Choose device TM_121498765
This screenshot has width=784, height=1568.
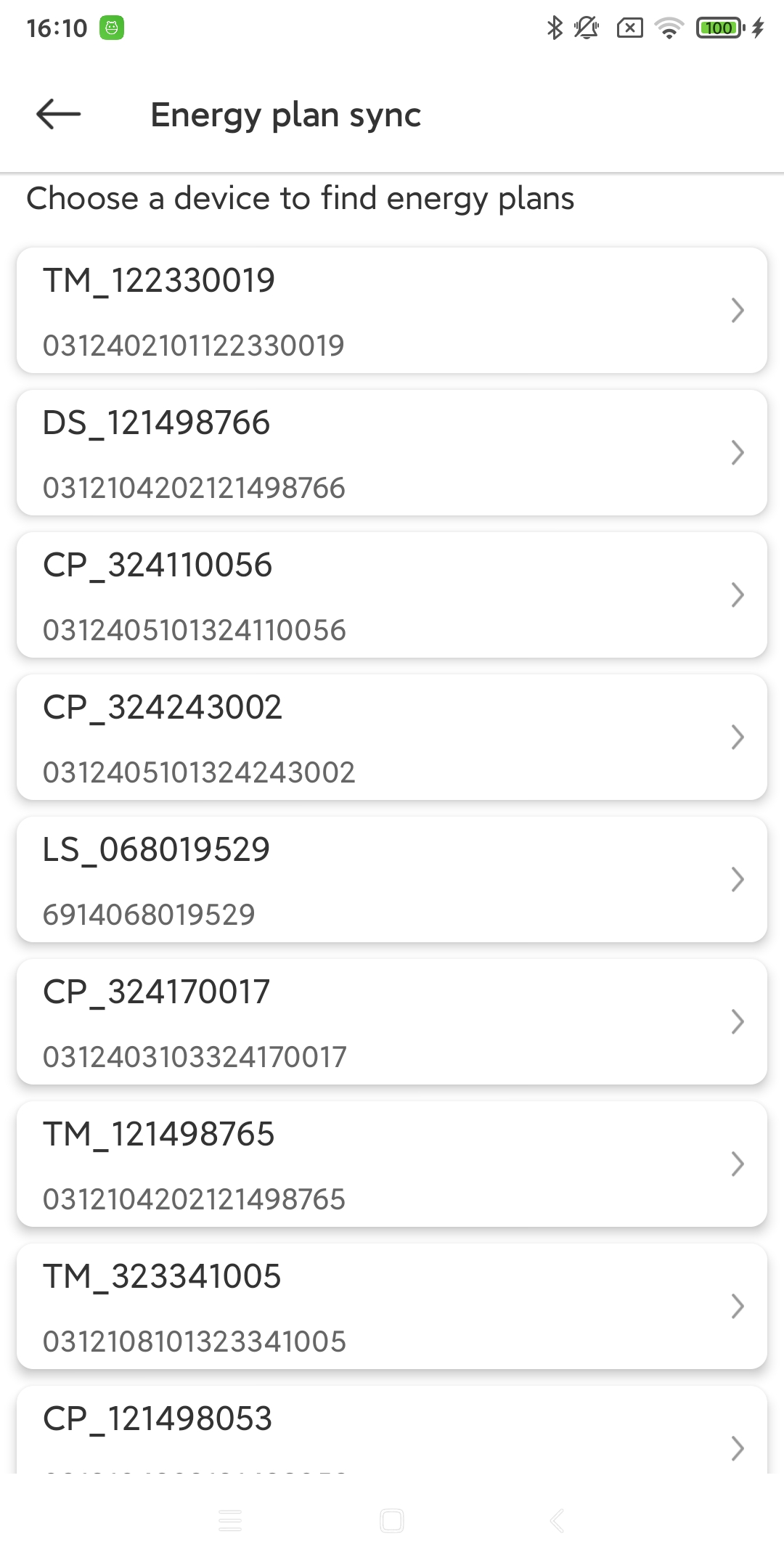click(392, 1164)
